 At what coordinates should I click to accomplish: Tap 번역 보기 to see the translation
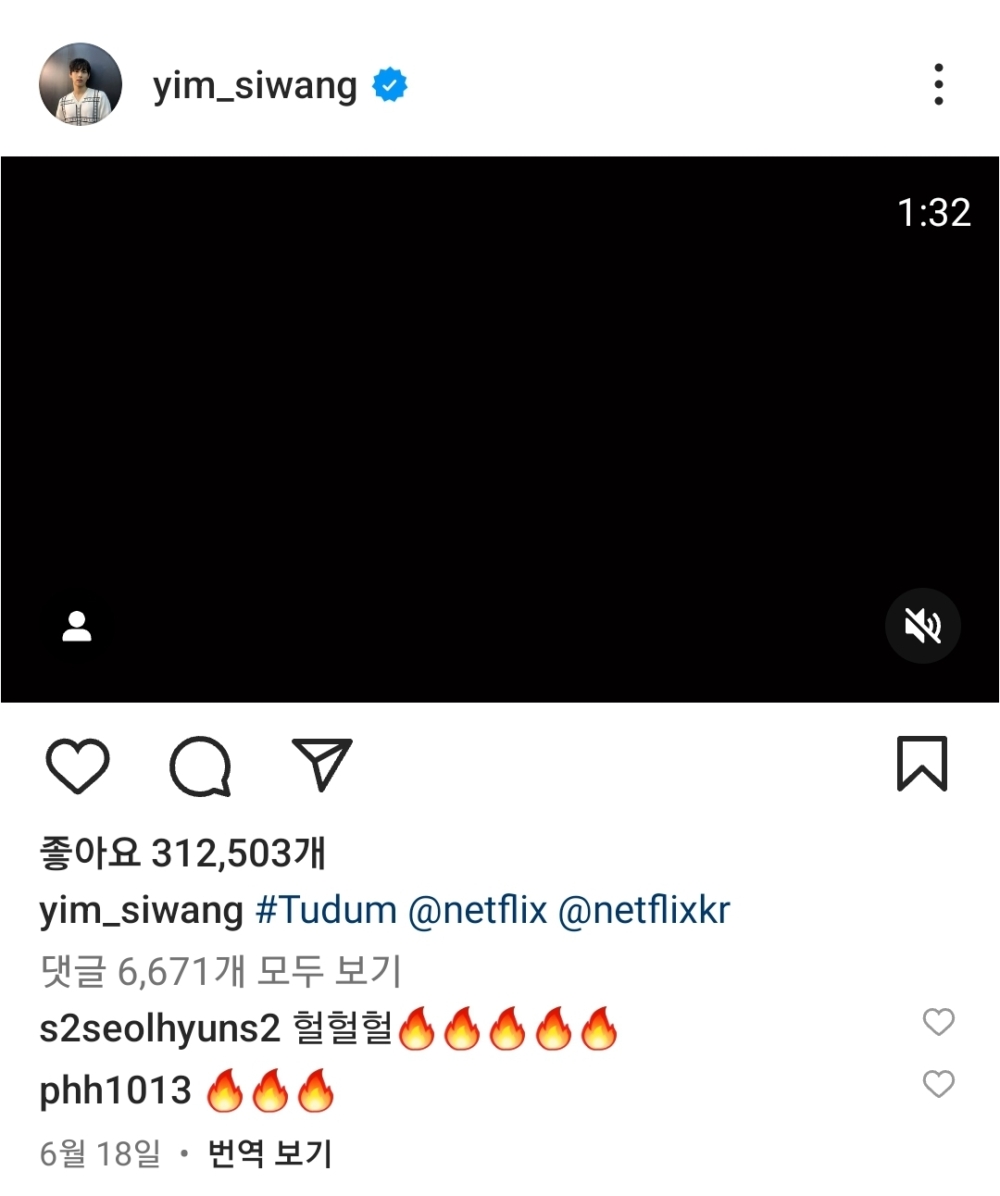(x=269, y=1154)
